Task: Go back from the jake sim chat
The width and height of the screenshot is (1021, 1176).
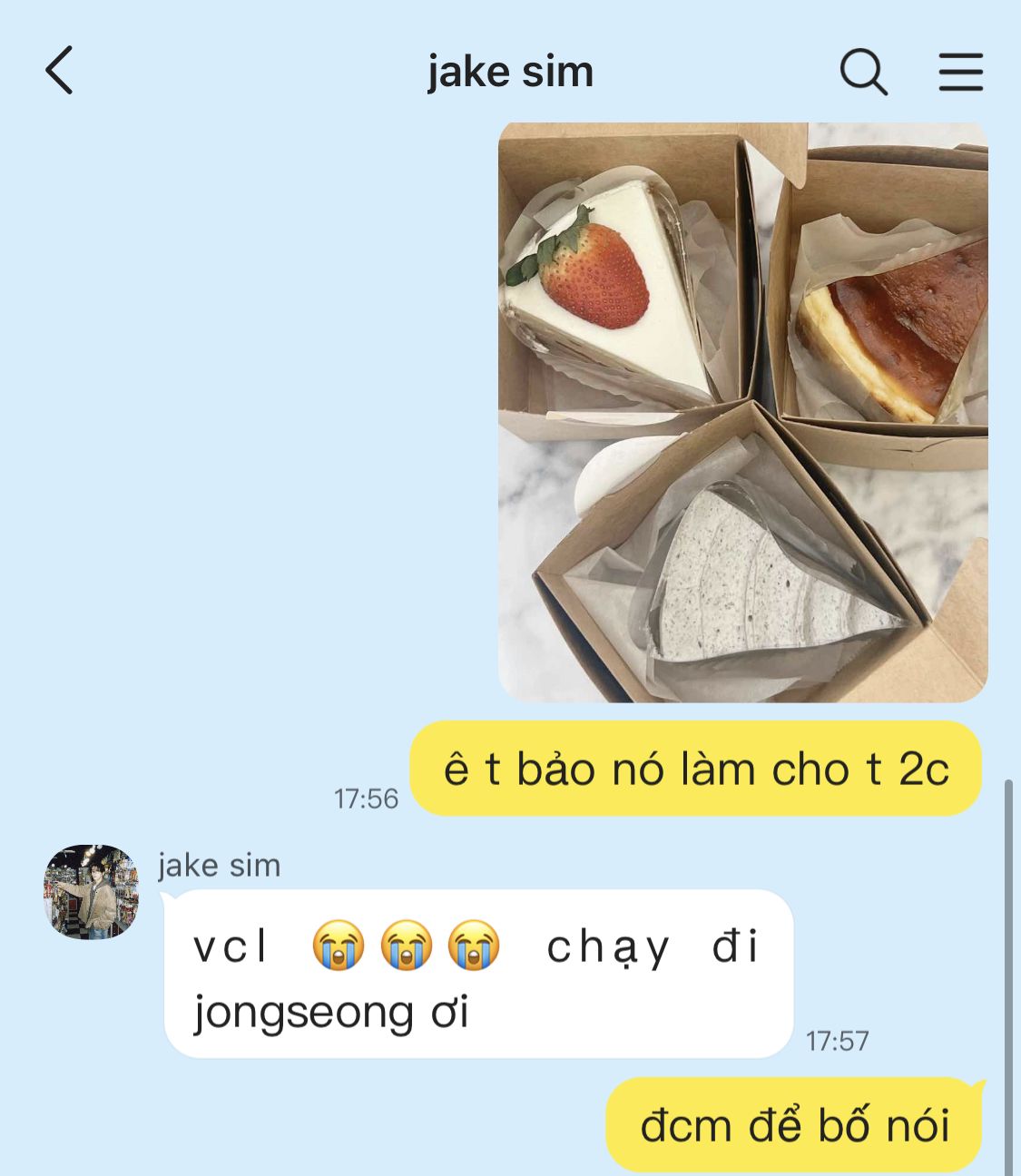Action: [59, 71]
